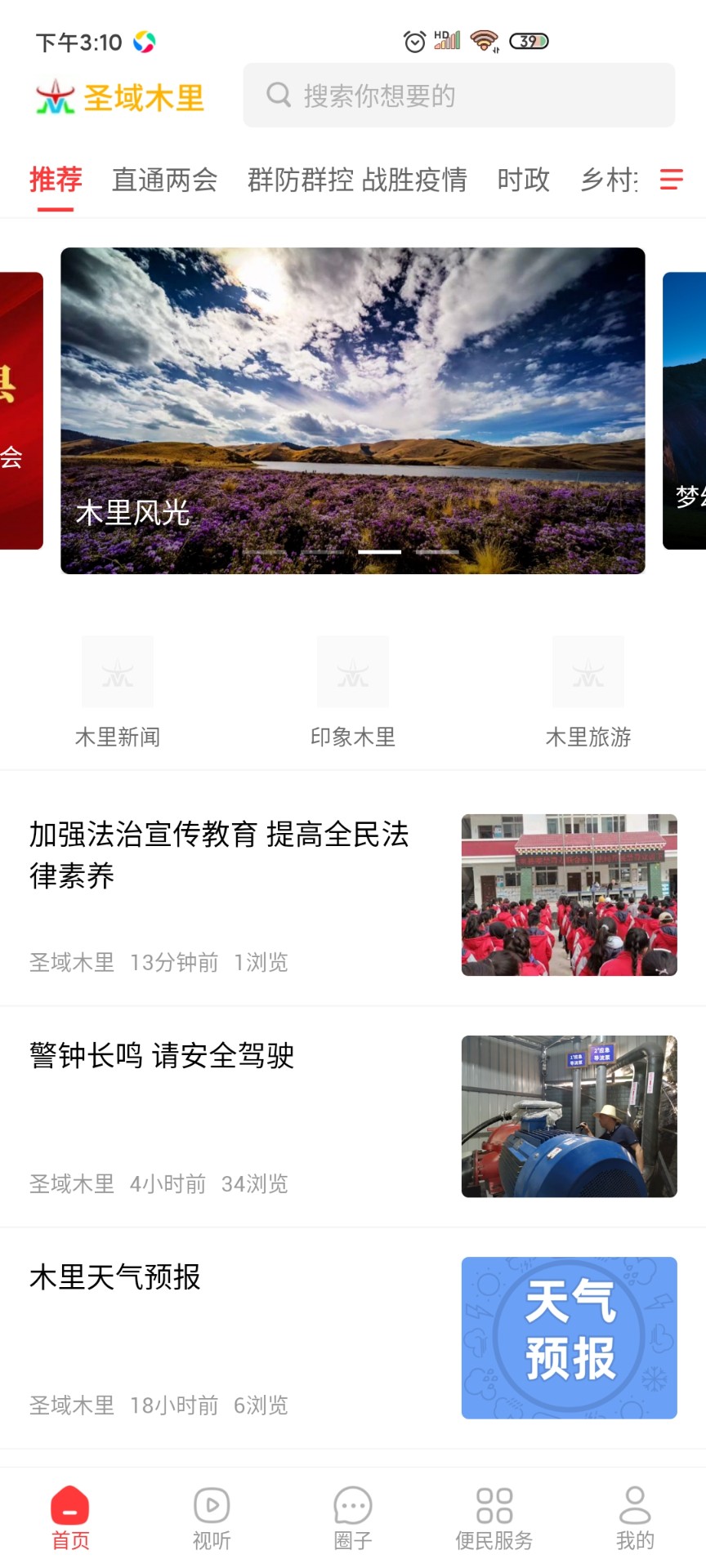
Task: Tap the 木里新闻 shortcut icon
Action: pyautogui.click(x=118, y=671)
